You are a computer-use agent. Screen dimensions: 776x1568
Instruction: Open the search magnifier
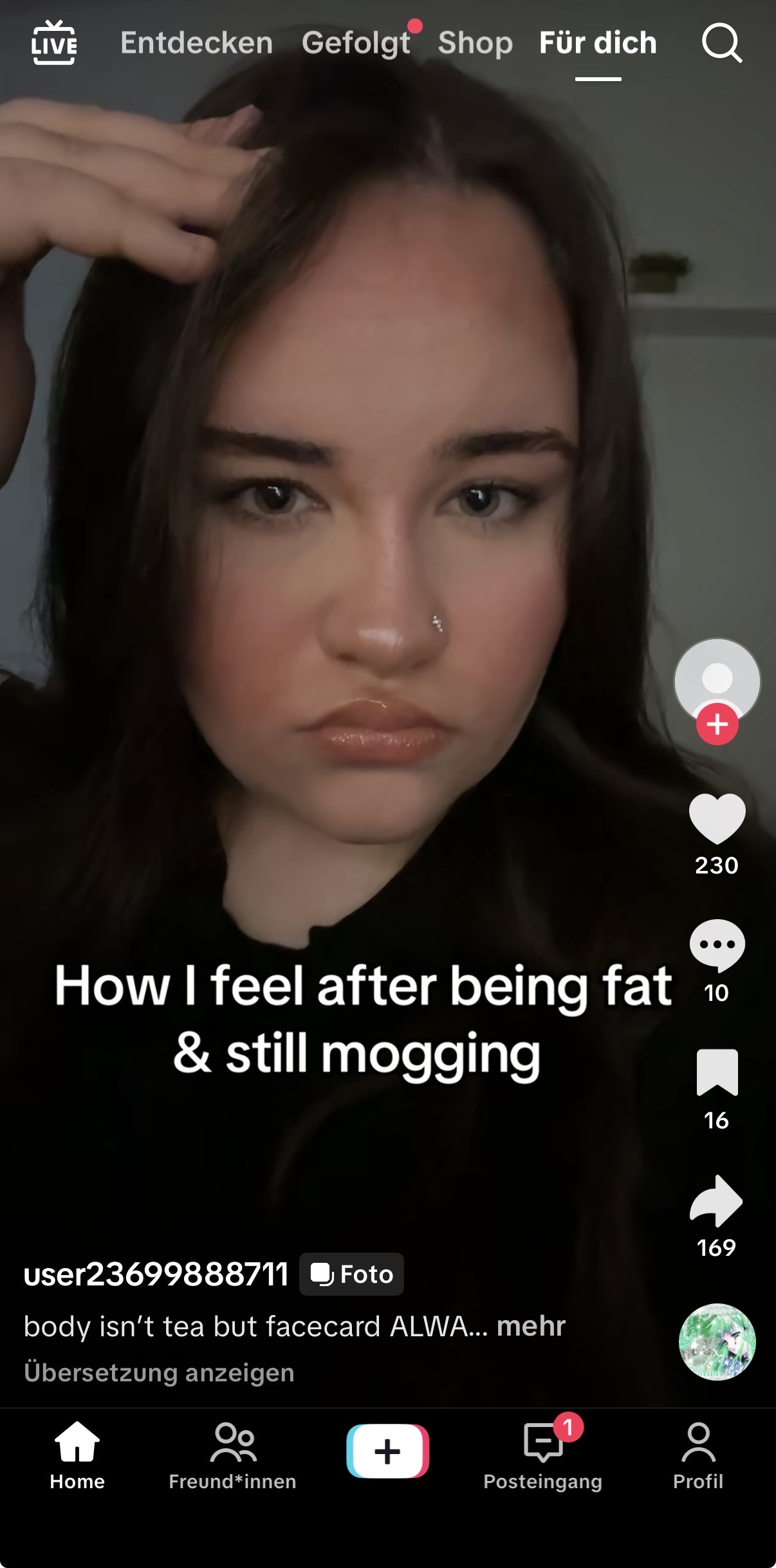pos(721,43)
